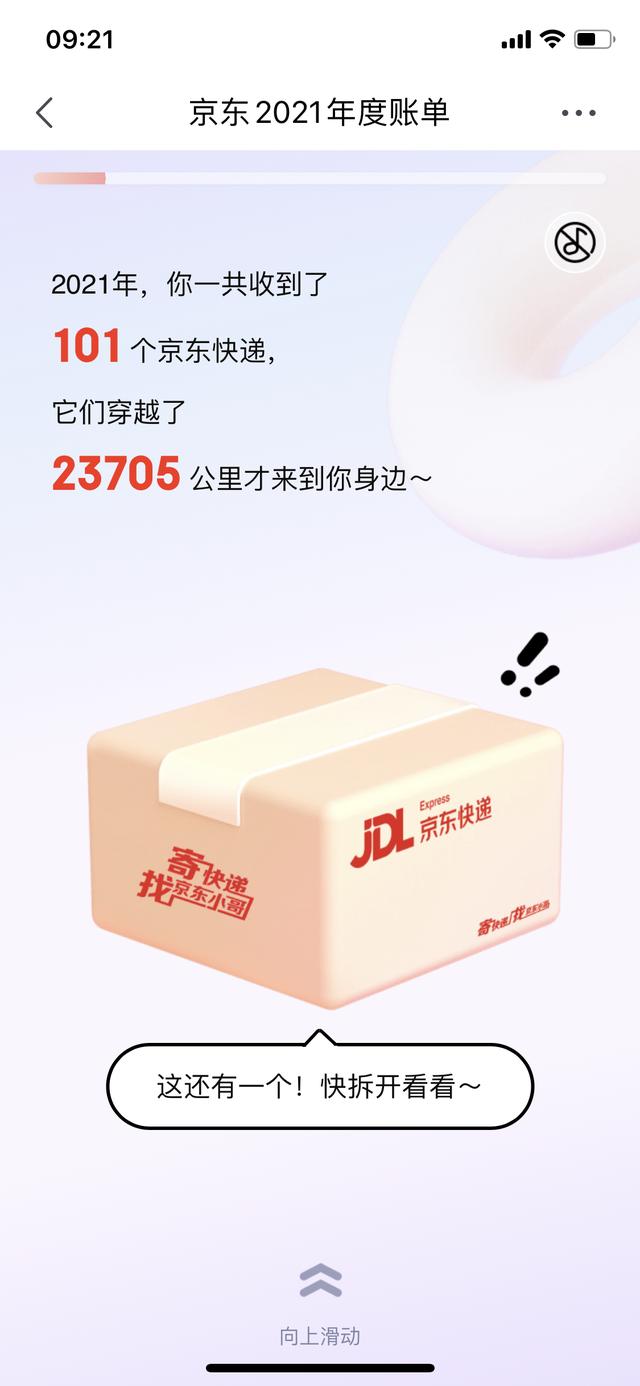640x1386 pixels.
Task: Open the JDL express package box
Action: click(325, 836)
